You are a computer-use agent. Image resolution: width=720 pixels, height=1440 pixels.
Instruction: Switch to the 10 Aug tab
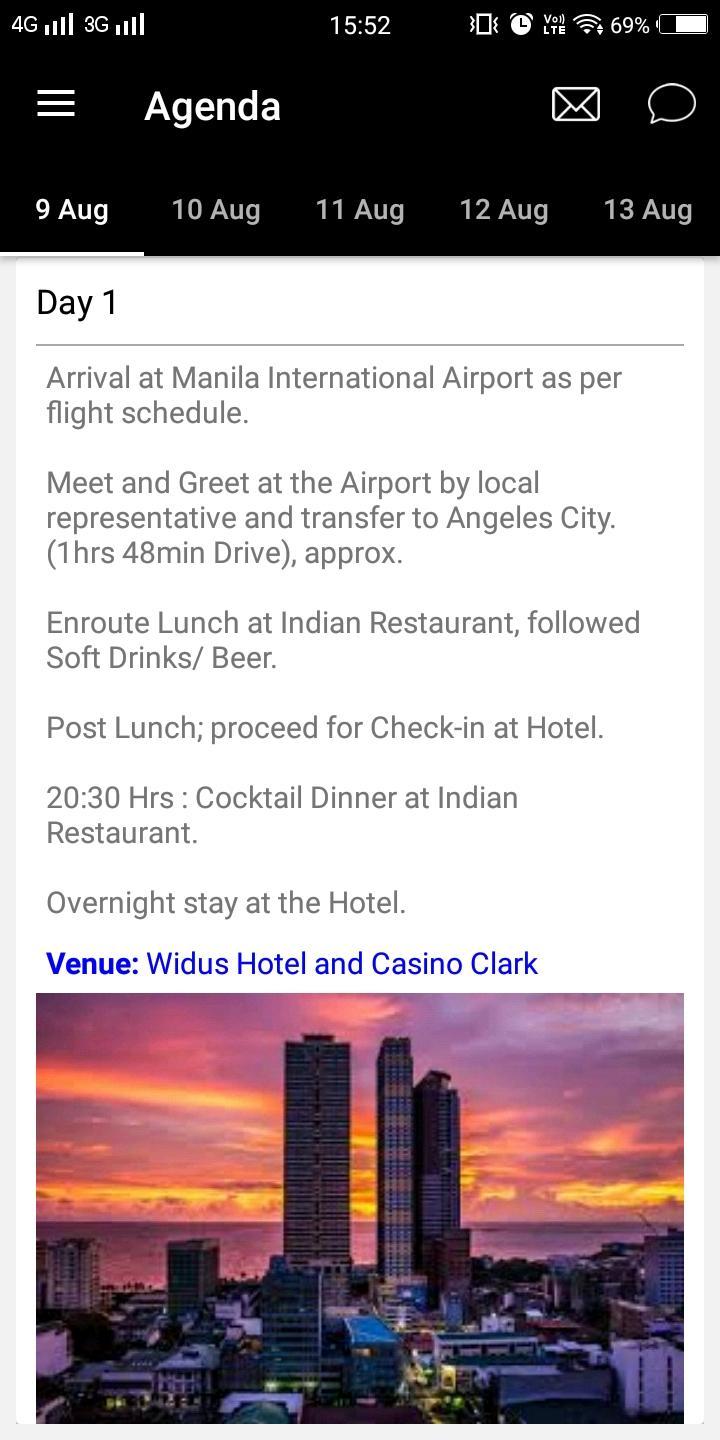[x=216, y=210]
